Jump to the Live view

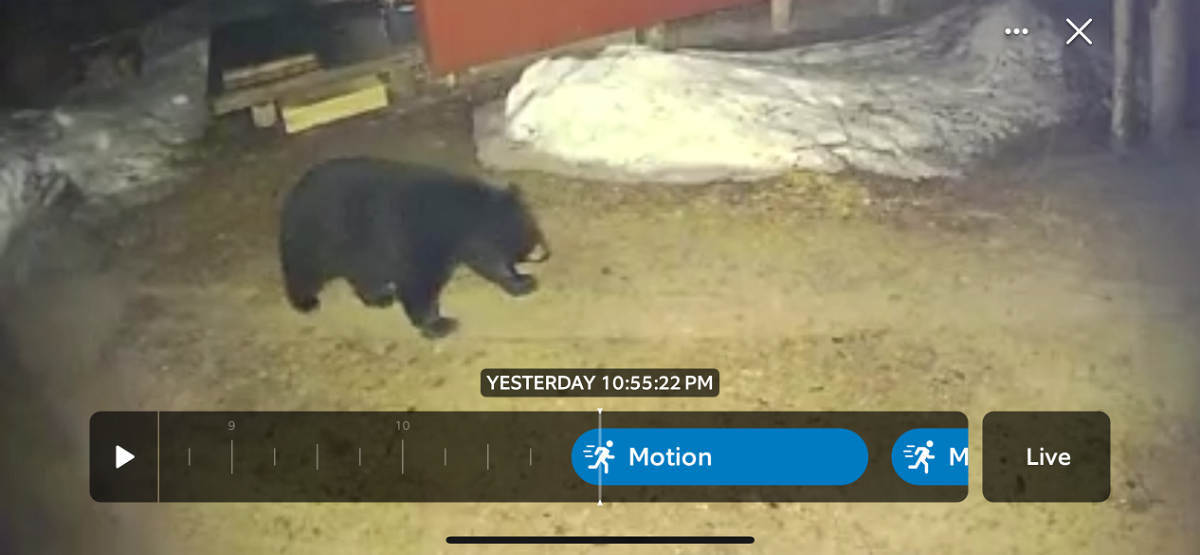(x=1046, y=457)
